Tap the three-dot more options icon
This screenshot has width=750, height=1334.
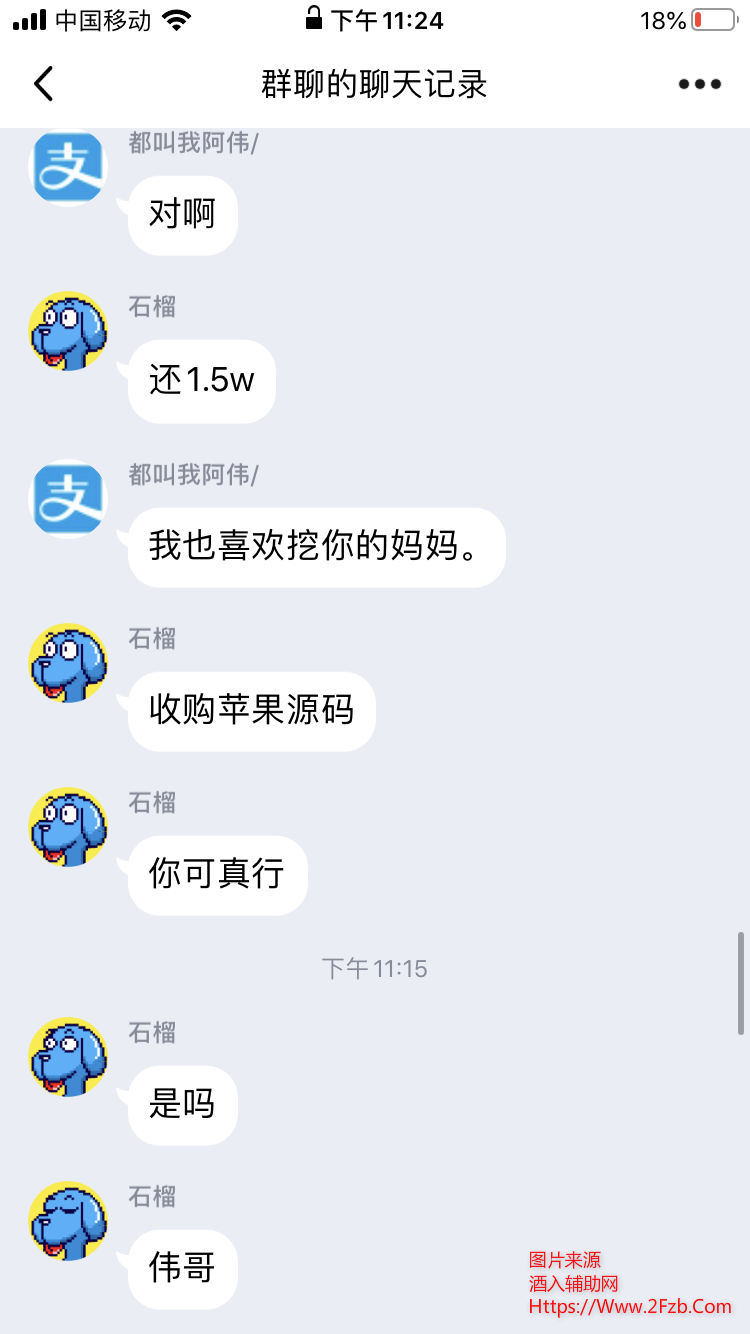(x=698, y=84)
